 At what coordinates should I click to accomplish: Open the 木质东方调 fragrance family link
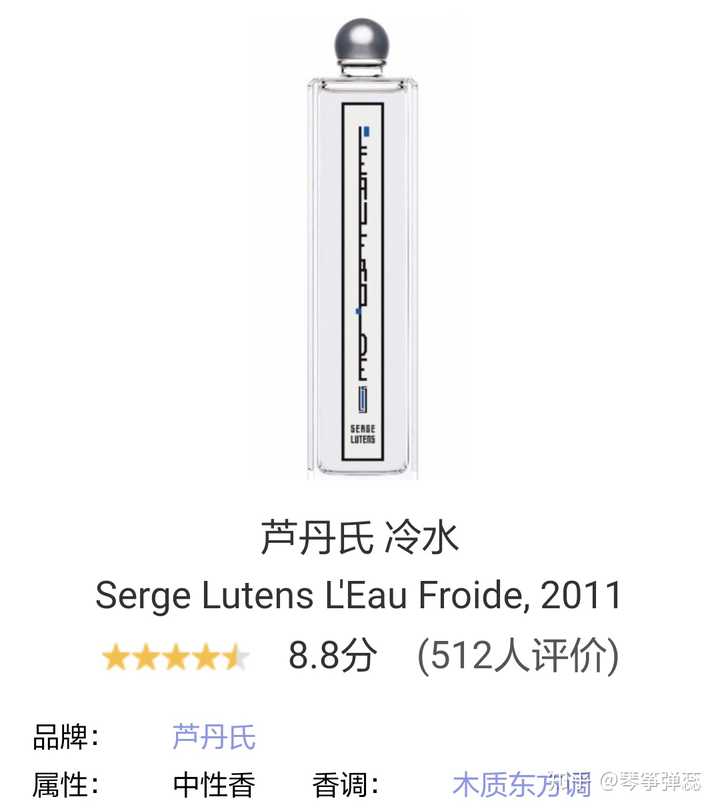coord(521,784)
